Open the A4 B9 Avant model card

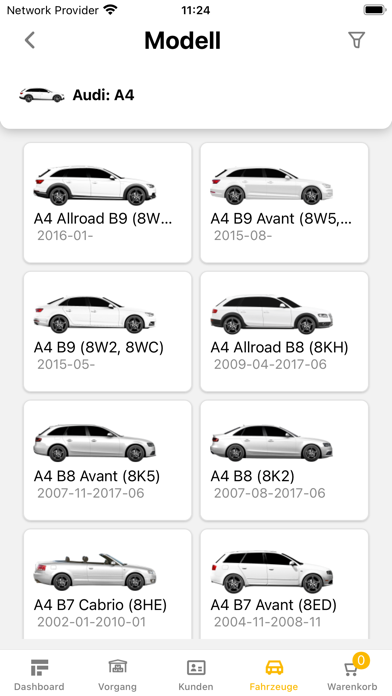pos(284,203)
